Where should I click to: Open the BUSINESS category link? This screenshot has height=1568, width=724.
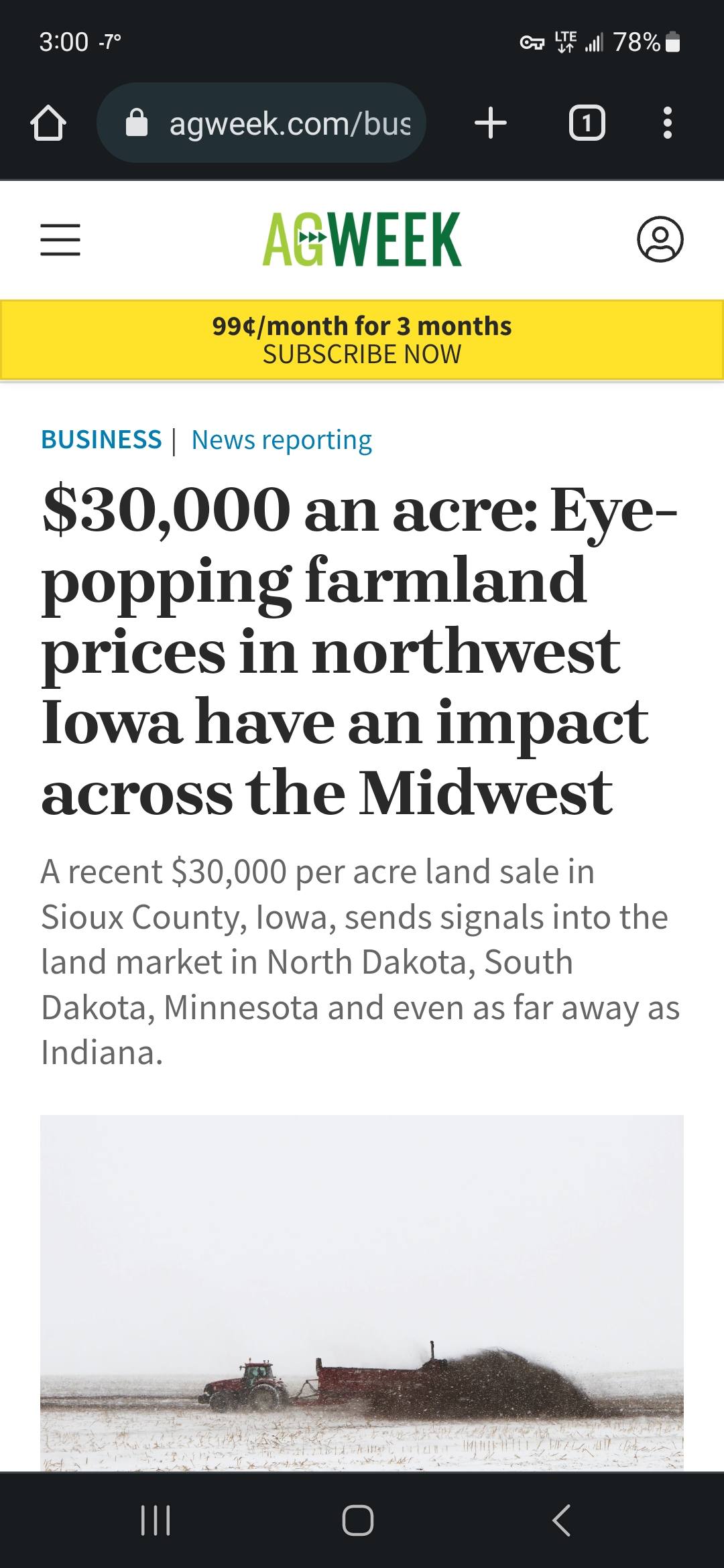[x=101, y=440]
